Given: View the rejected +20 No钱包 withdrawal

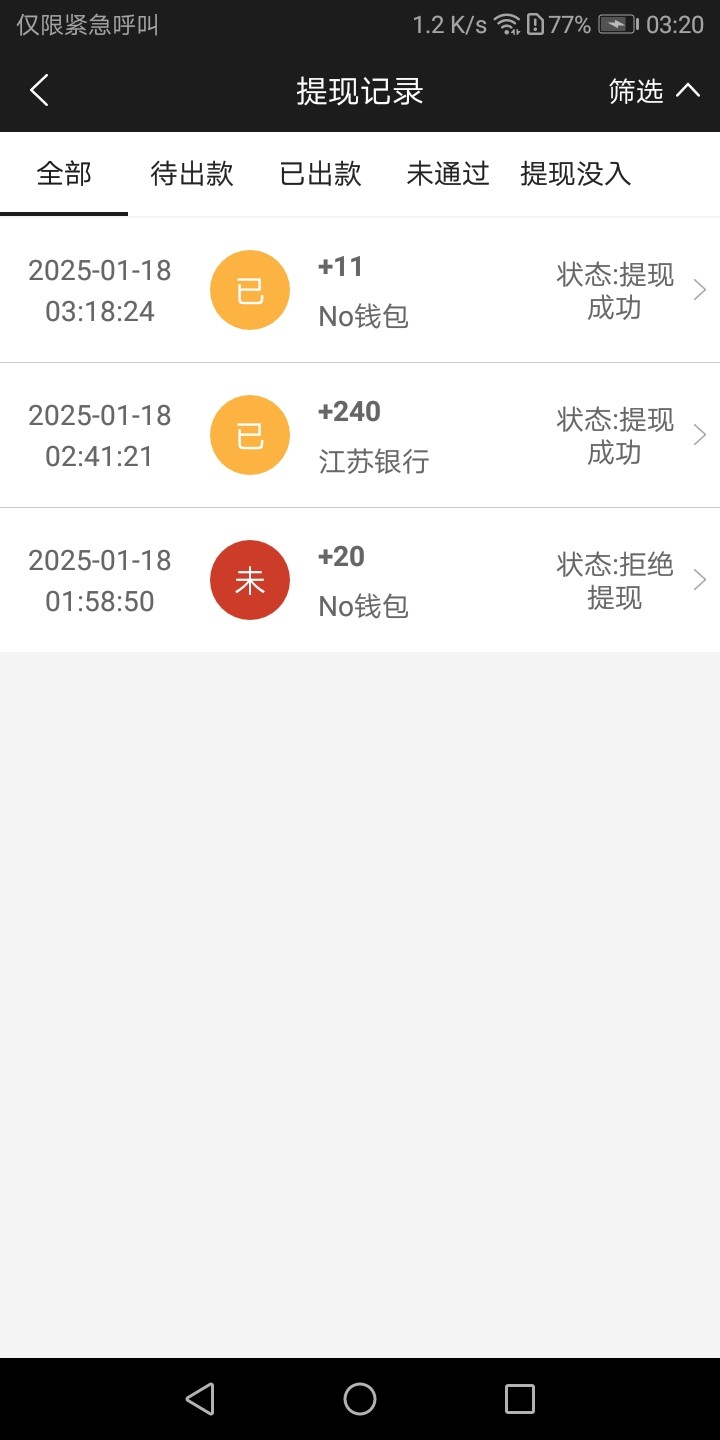Looking at the screenshot, I should click(x=360, y=580).
